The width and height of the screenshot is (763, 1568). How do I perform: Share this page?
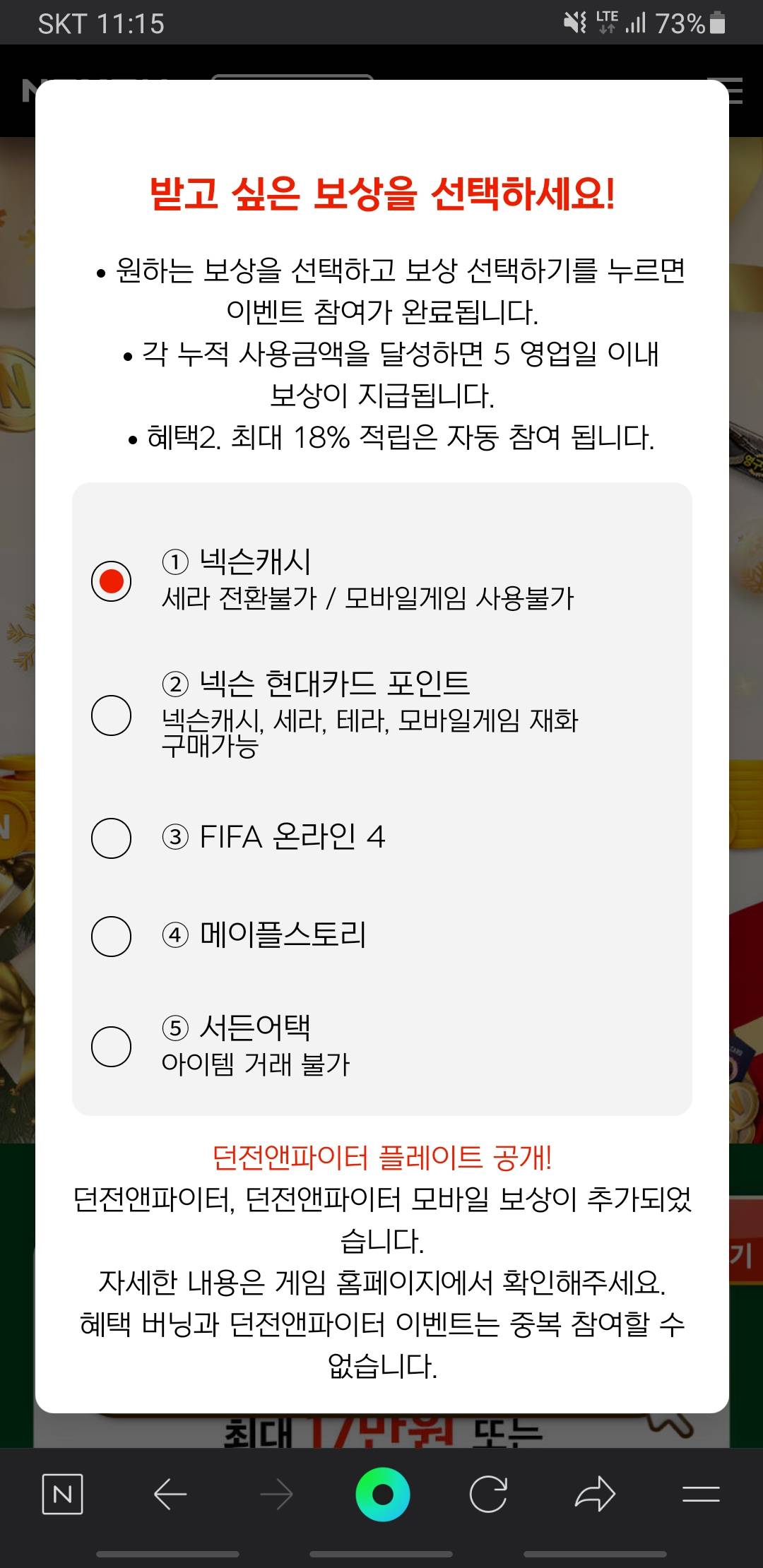[x=595, y=1494]
